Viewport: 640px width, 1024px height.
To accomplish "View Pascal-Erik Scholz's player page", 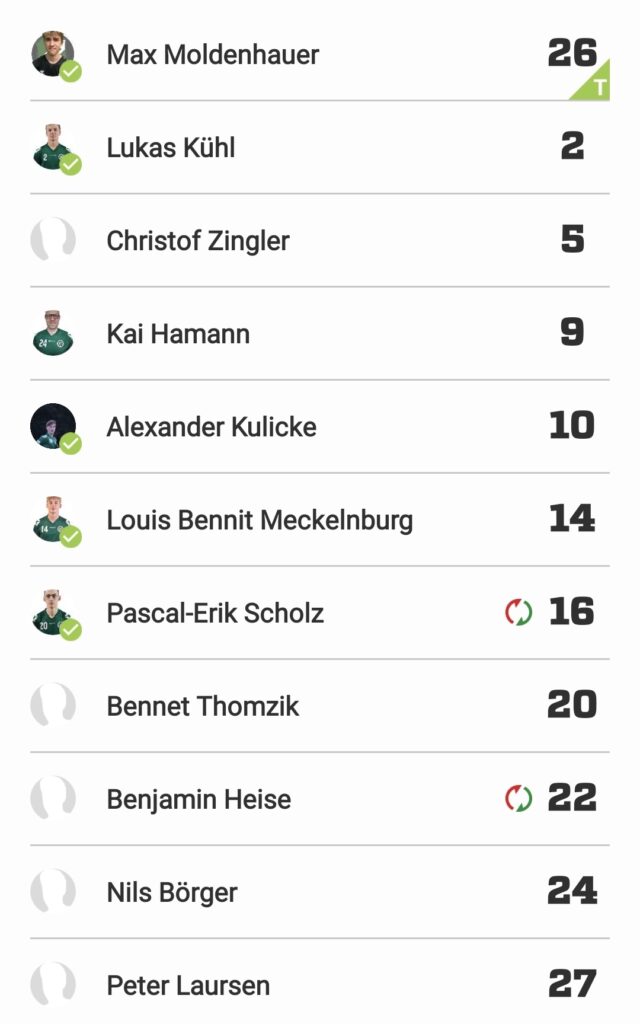I will point(215,613).
